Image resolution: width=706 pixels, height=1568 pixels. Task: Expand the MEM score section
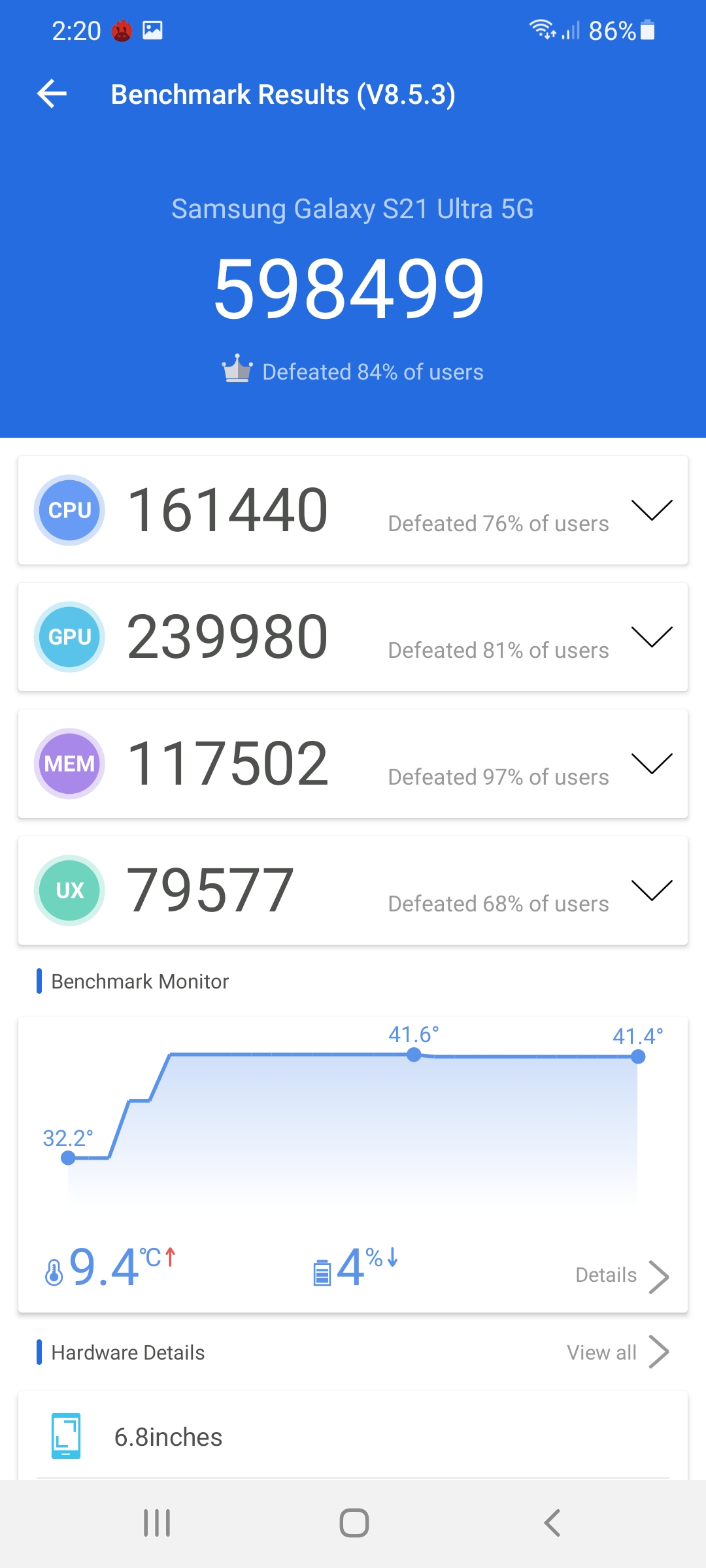651,763
